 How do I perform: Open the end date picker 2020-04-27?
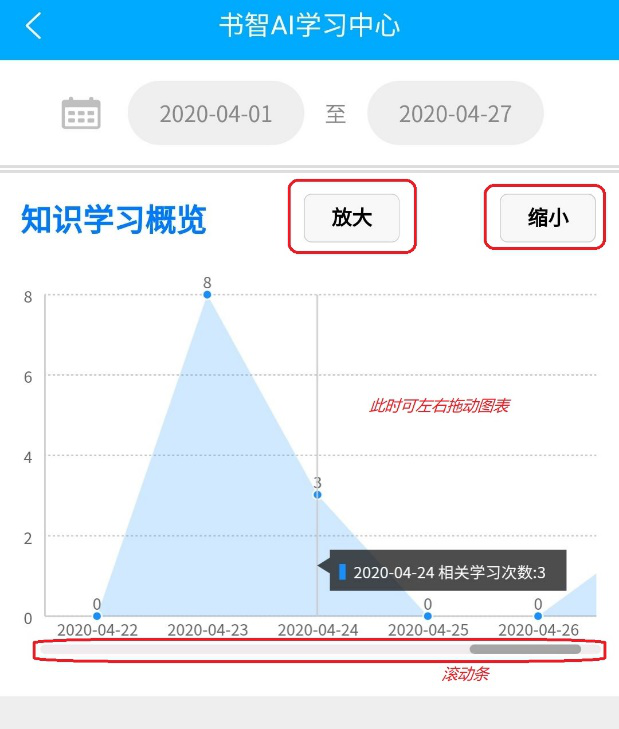pyautogui.click(x=455, y=113)
